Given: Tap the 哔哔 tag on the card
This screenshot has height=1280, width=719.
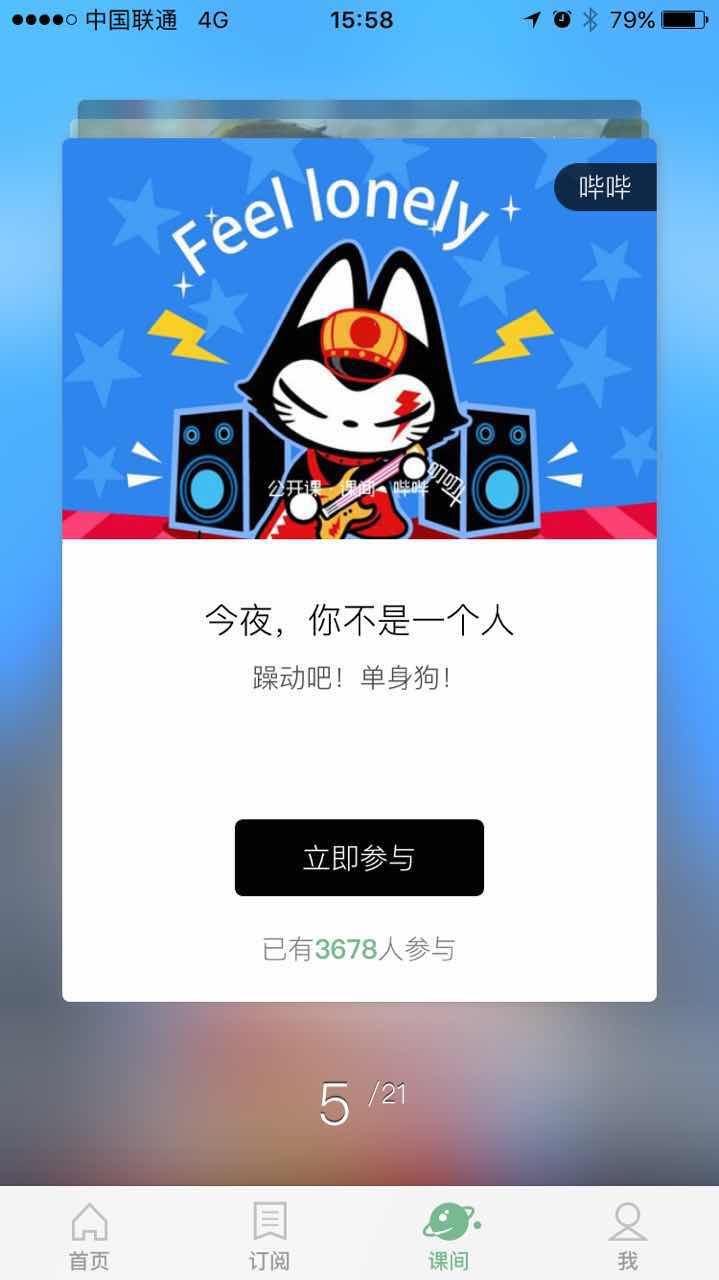Looking at the screenshot, I should (x=605, y=187).
